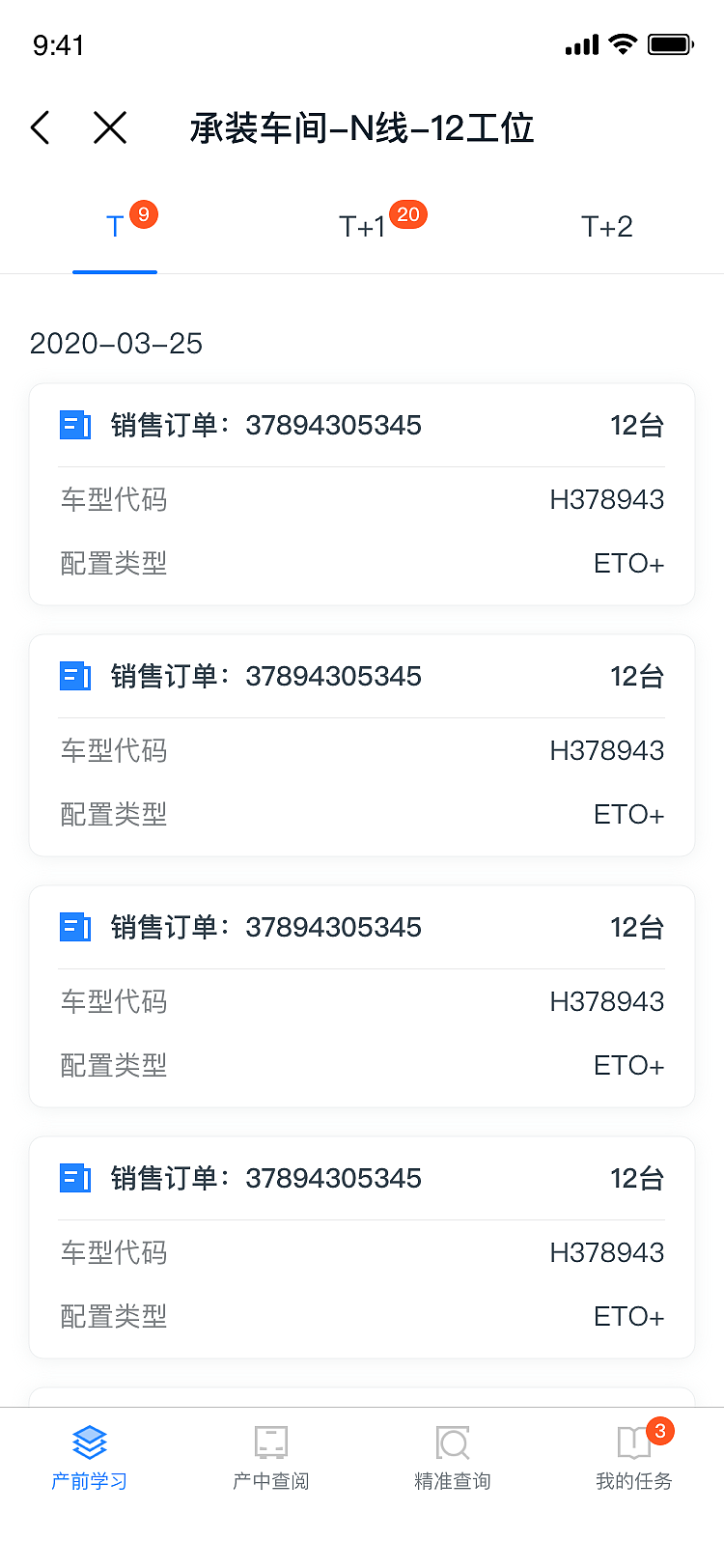This screenshot has width=724, height=1568.
Task: Tap the red badge showing 20 on T+1
Action: 407,214
